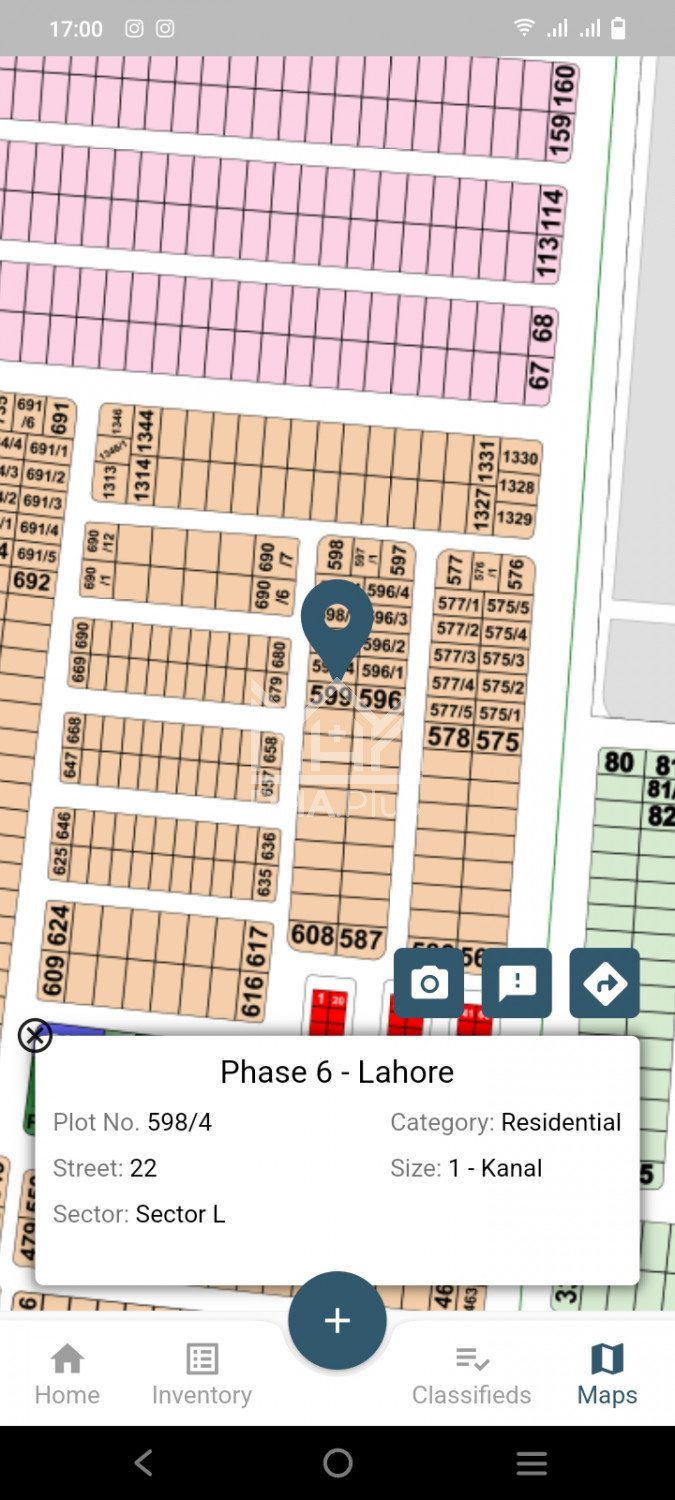Select the Maps tab
The image size is (675, 1500).
point(607,1374)
